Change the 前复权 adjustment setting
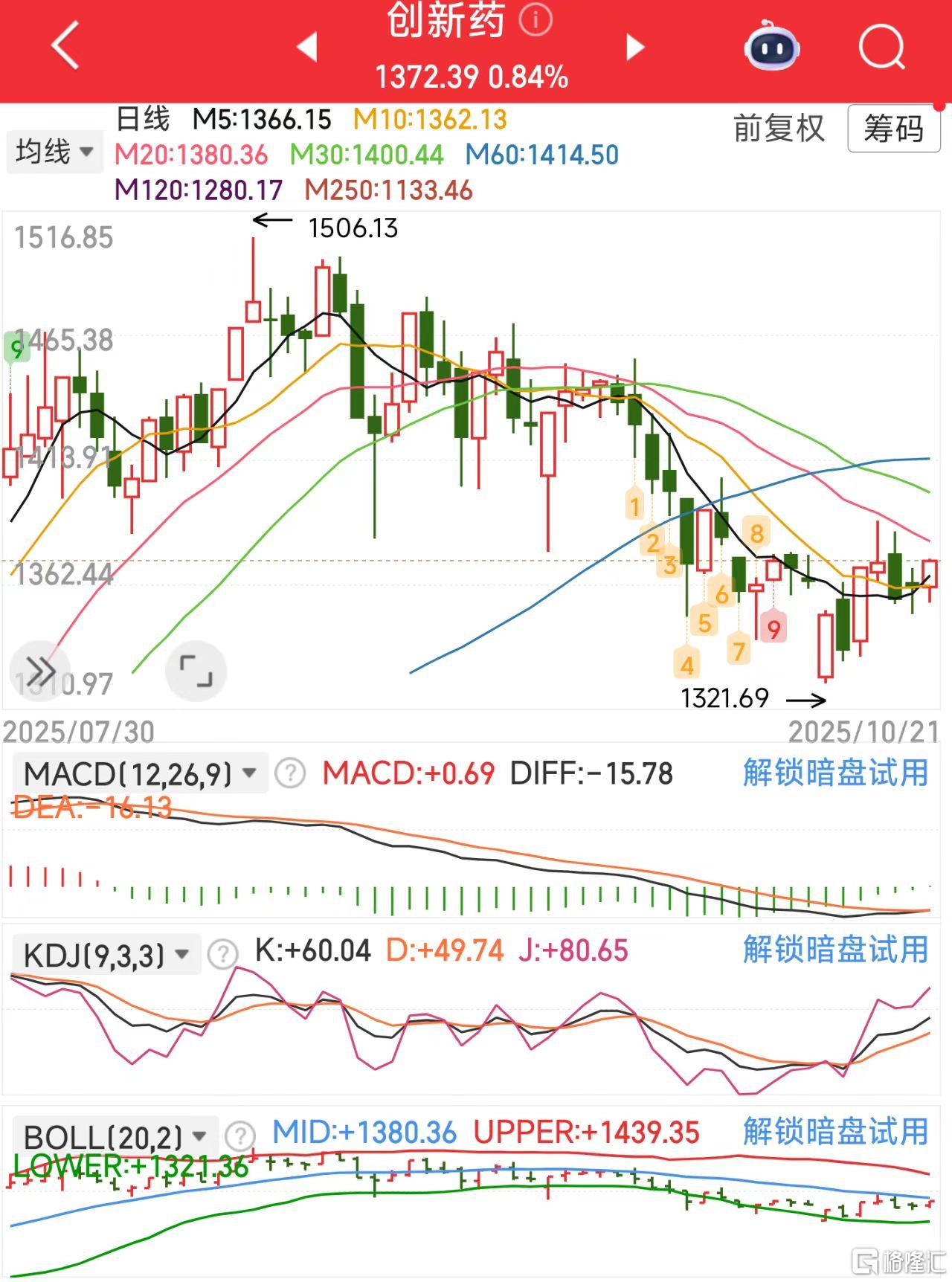 (779, 129)
